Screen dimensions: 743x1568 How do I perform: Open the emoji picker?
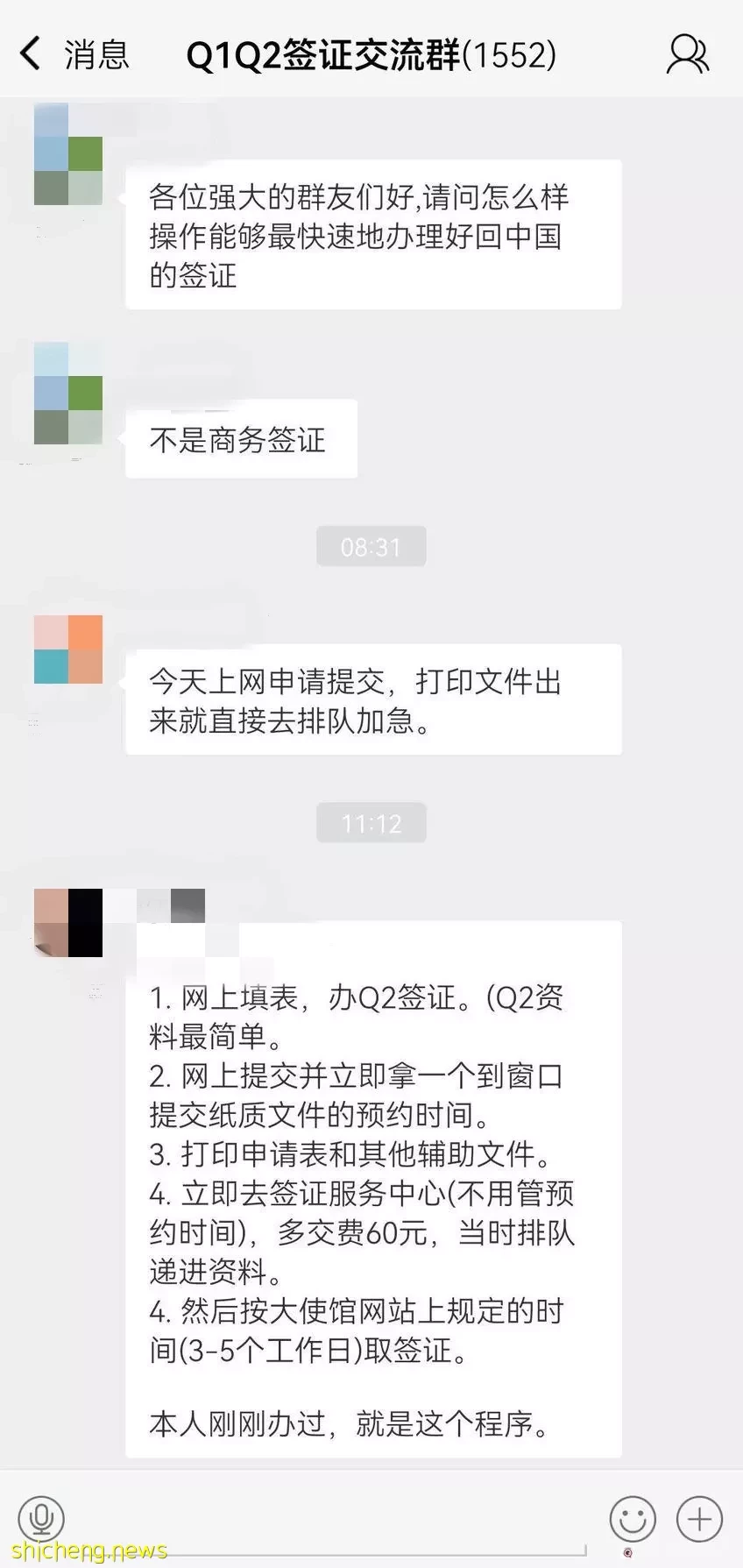click(x=632, y=1518)
